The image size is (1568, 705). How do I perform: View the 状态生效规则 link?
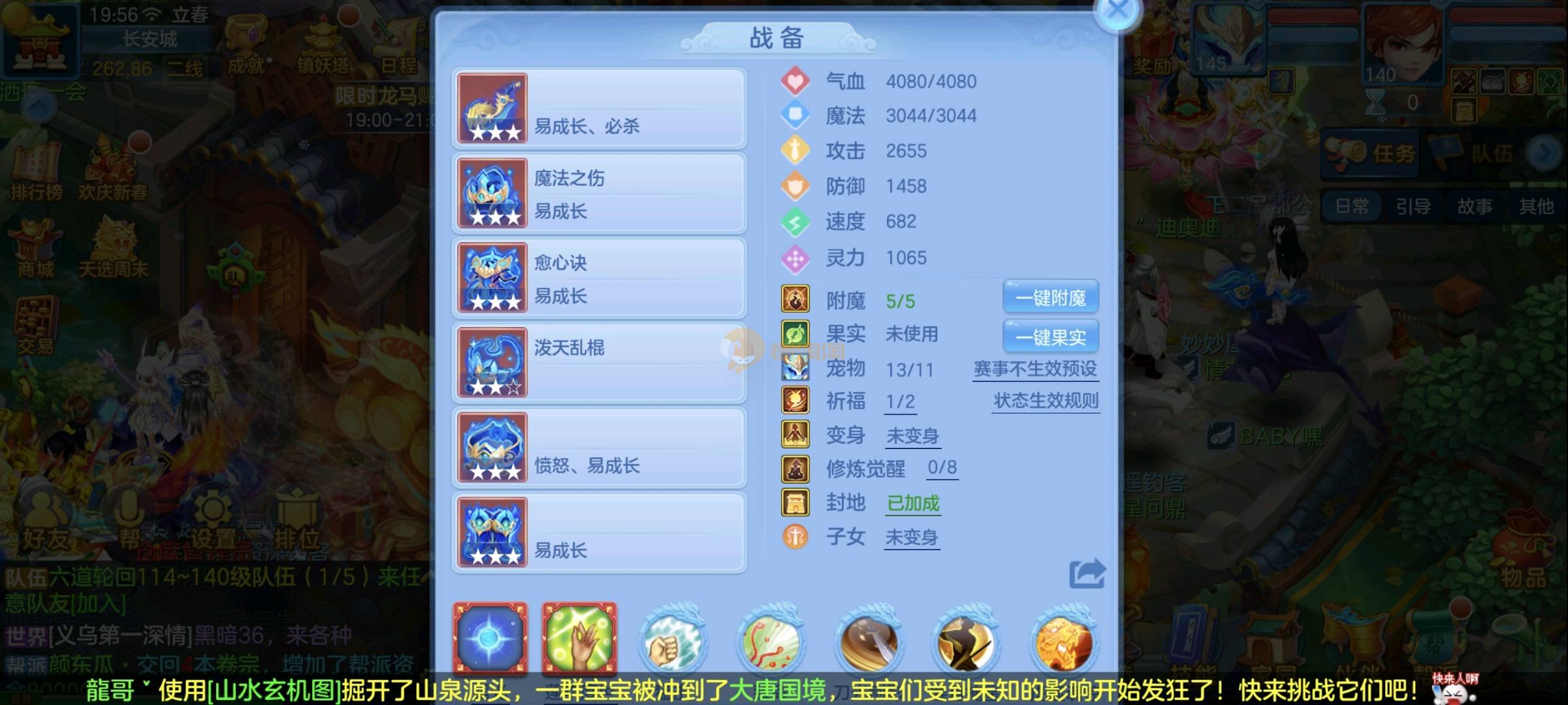pos(1046,401)
